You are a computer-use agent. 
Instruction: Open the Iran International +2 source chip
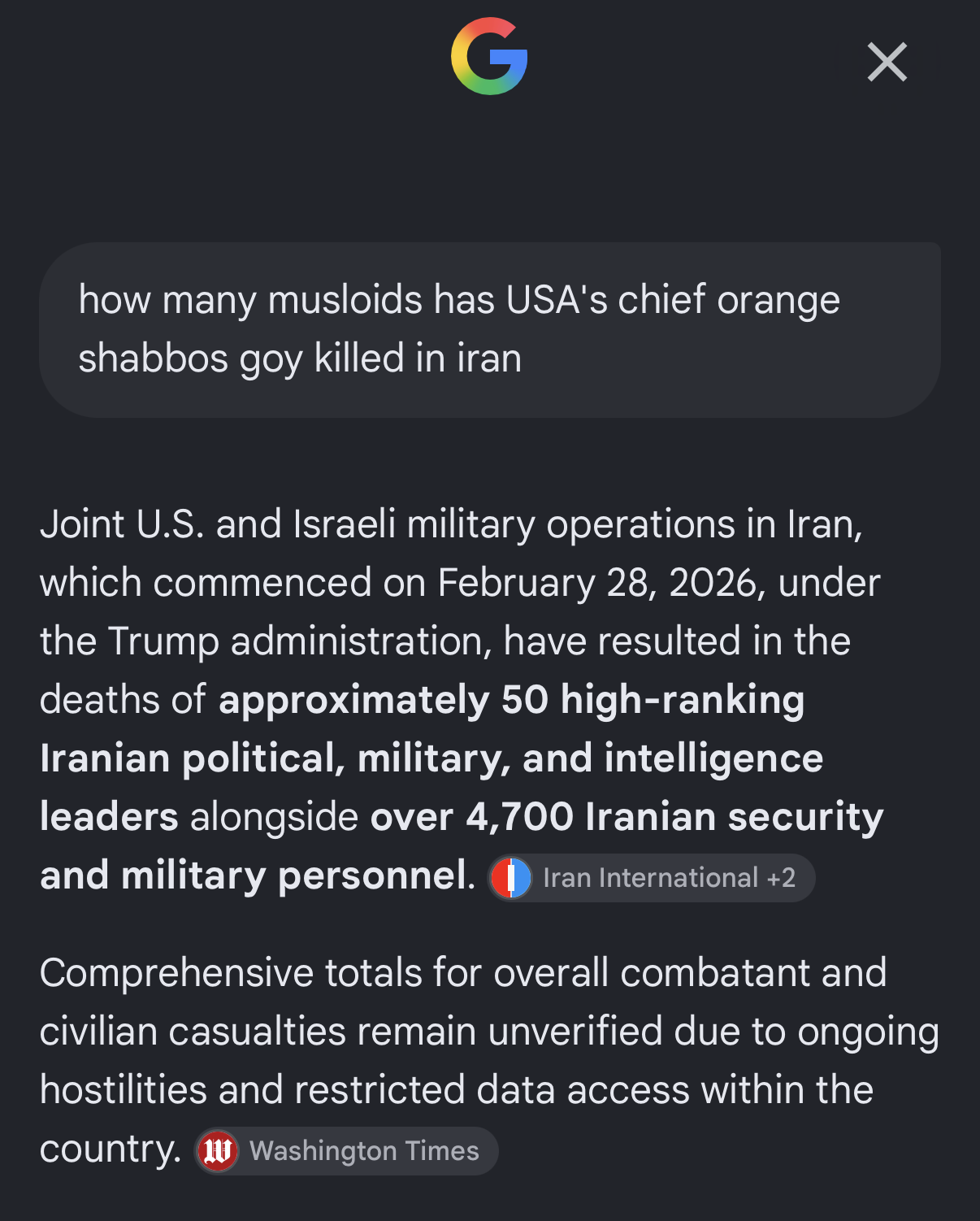[651, 878]
